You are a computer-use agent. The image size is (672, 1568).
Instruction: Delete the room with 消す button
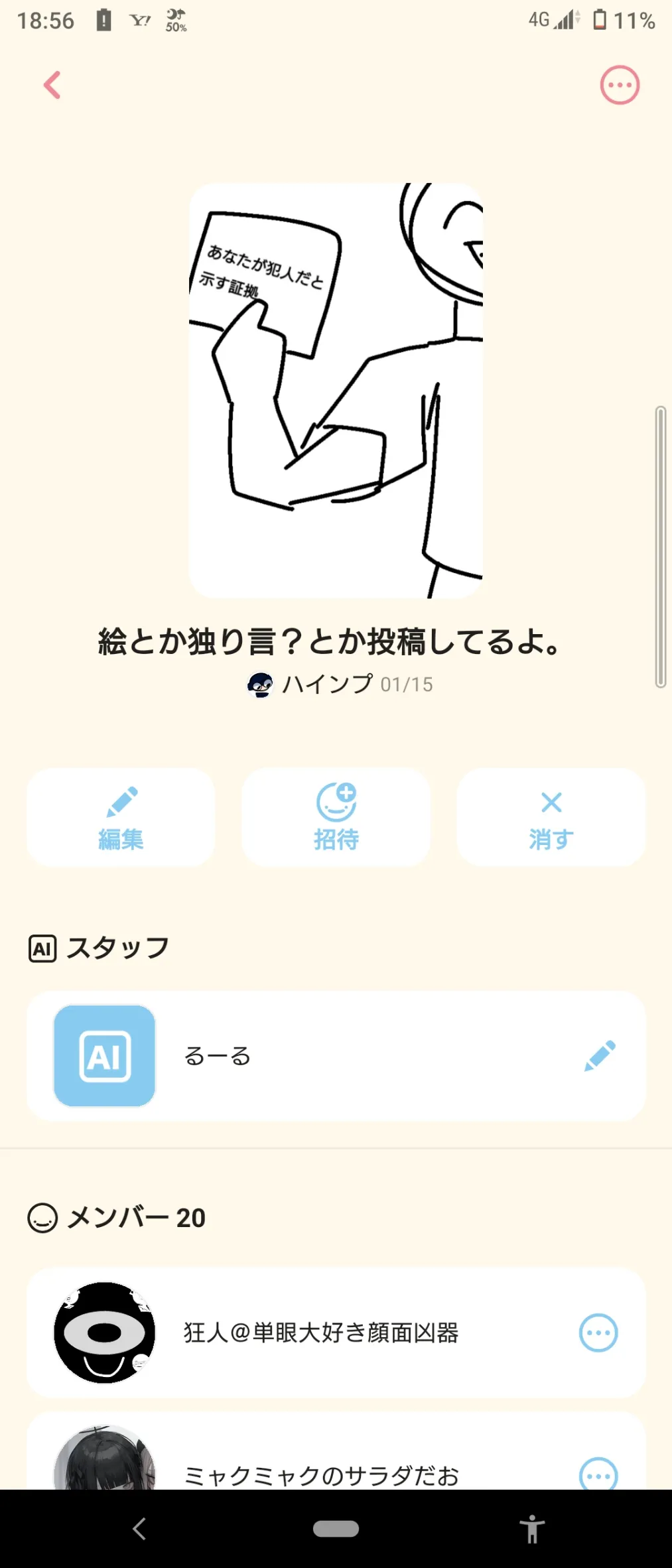coord(551,817)
